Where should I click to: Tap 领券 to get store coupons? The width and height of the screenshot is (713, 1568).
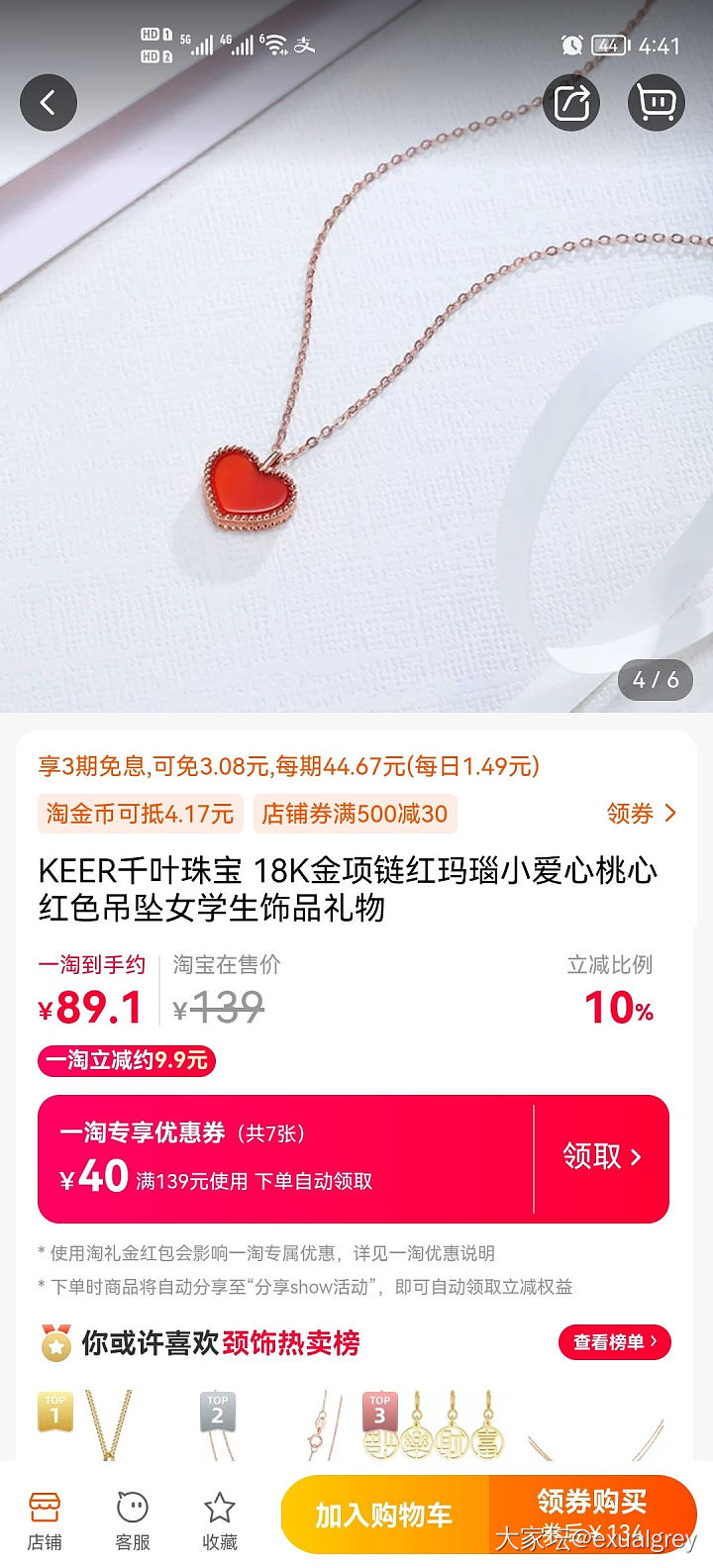641,814
